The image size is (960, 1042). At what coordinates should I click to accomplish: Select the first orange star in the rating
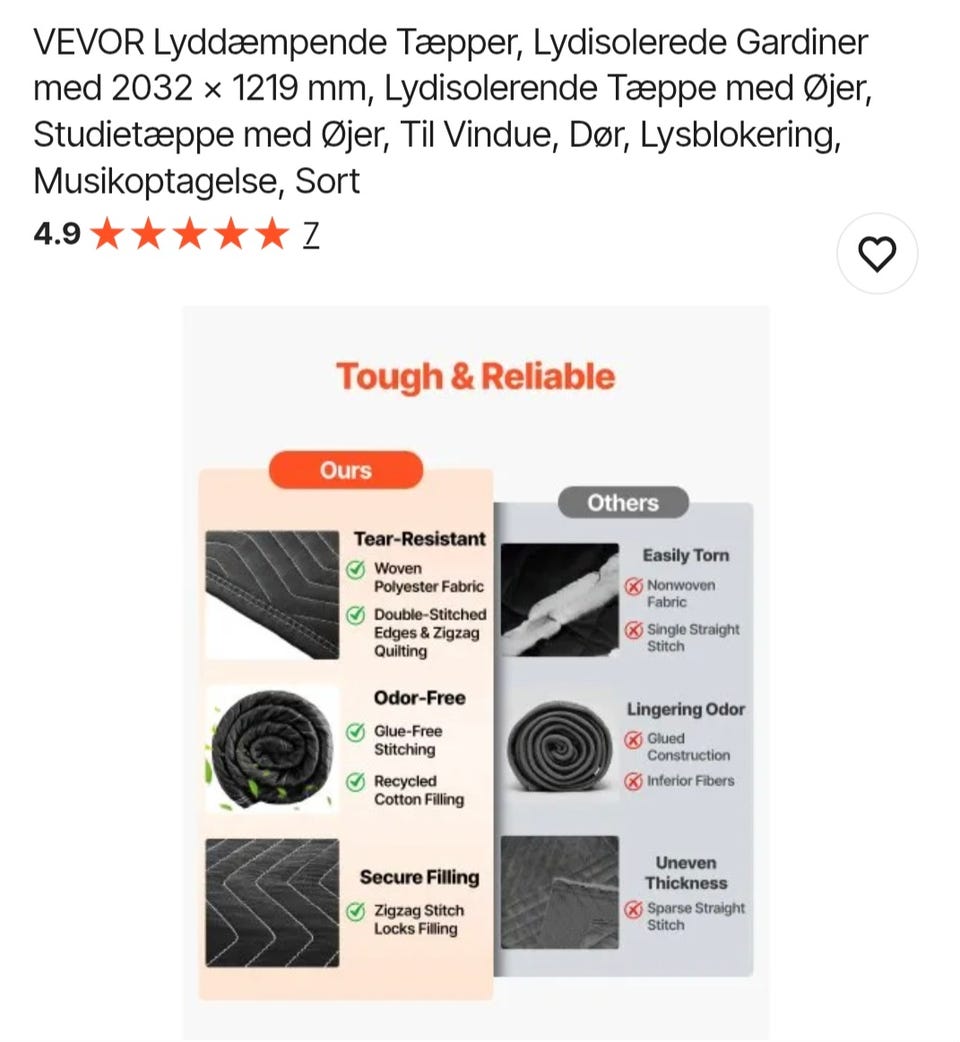pyautogui.click(x=106, y=235)
